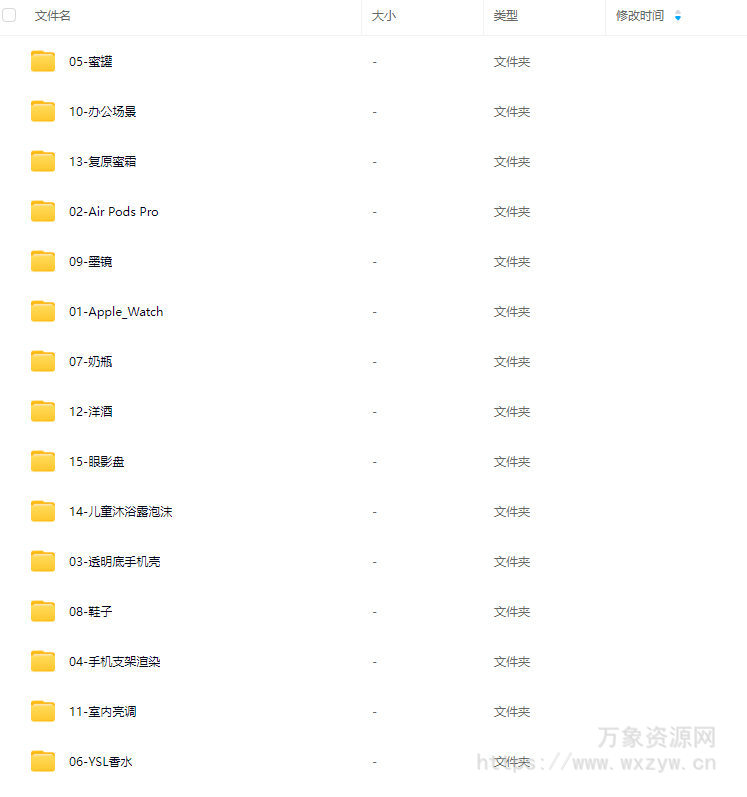Open the 04-手机支架渲染 folder

click(x=114, y=662)
